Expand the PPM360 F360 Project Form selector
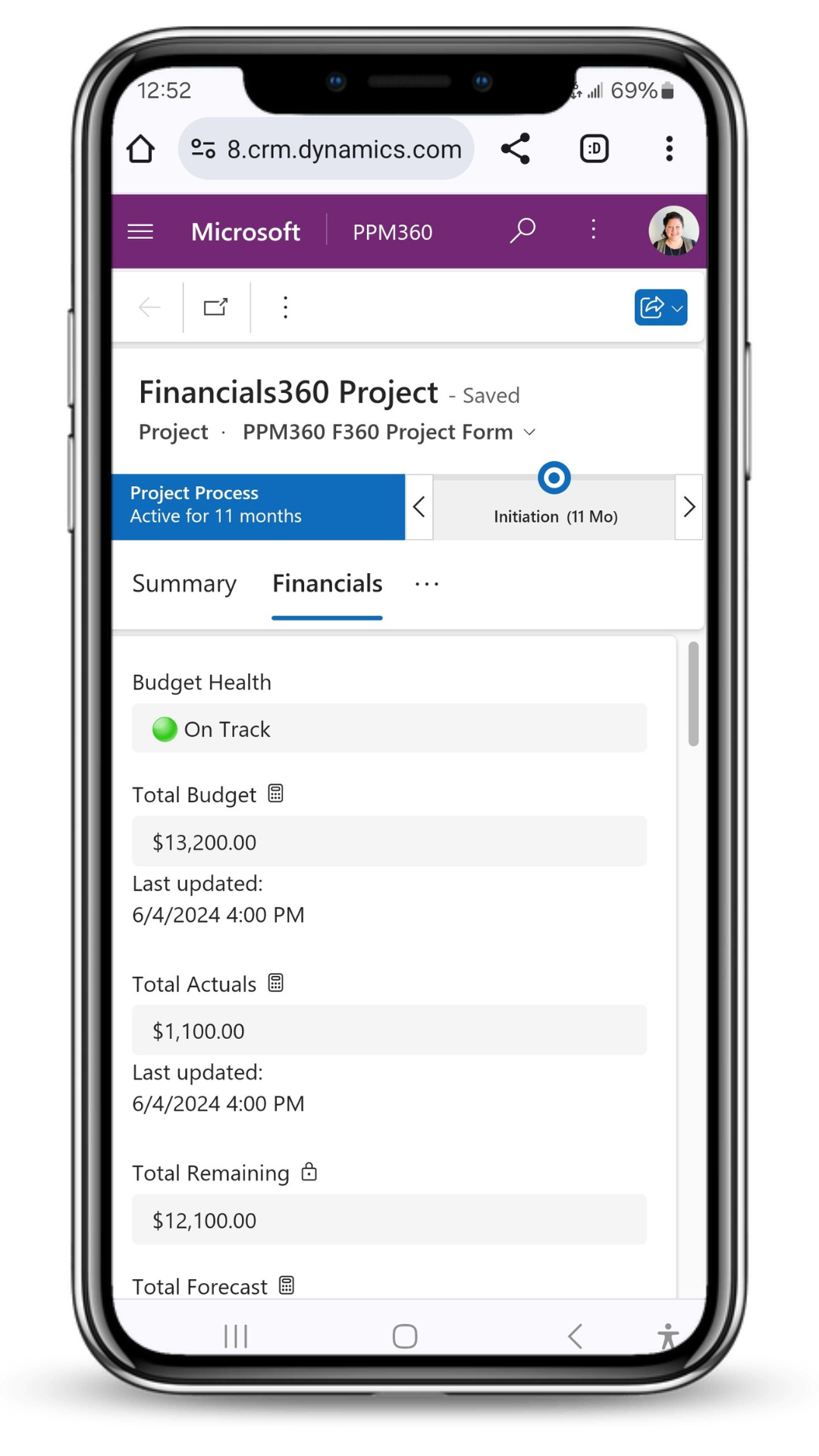 (530, 432)
